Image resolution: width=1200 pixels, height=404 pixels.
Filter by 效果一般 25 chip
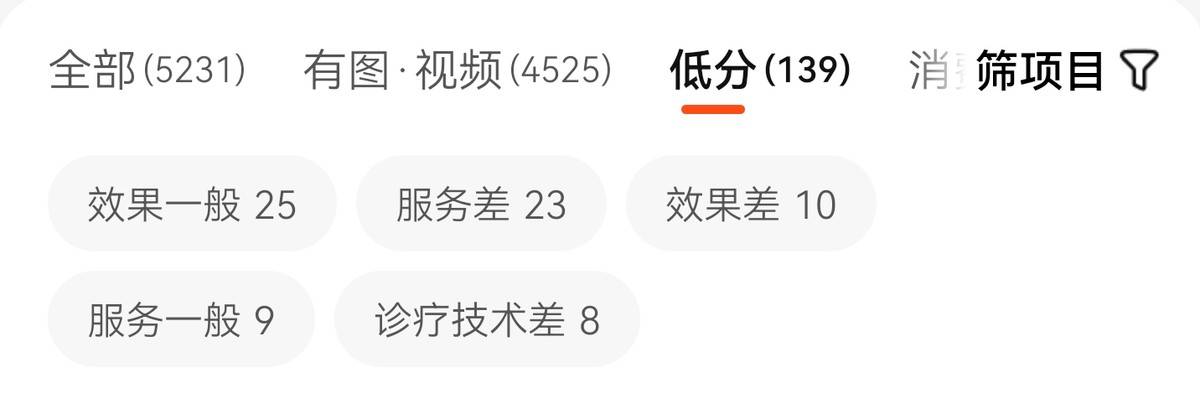[192, 204]
